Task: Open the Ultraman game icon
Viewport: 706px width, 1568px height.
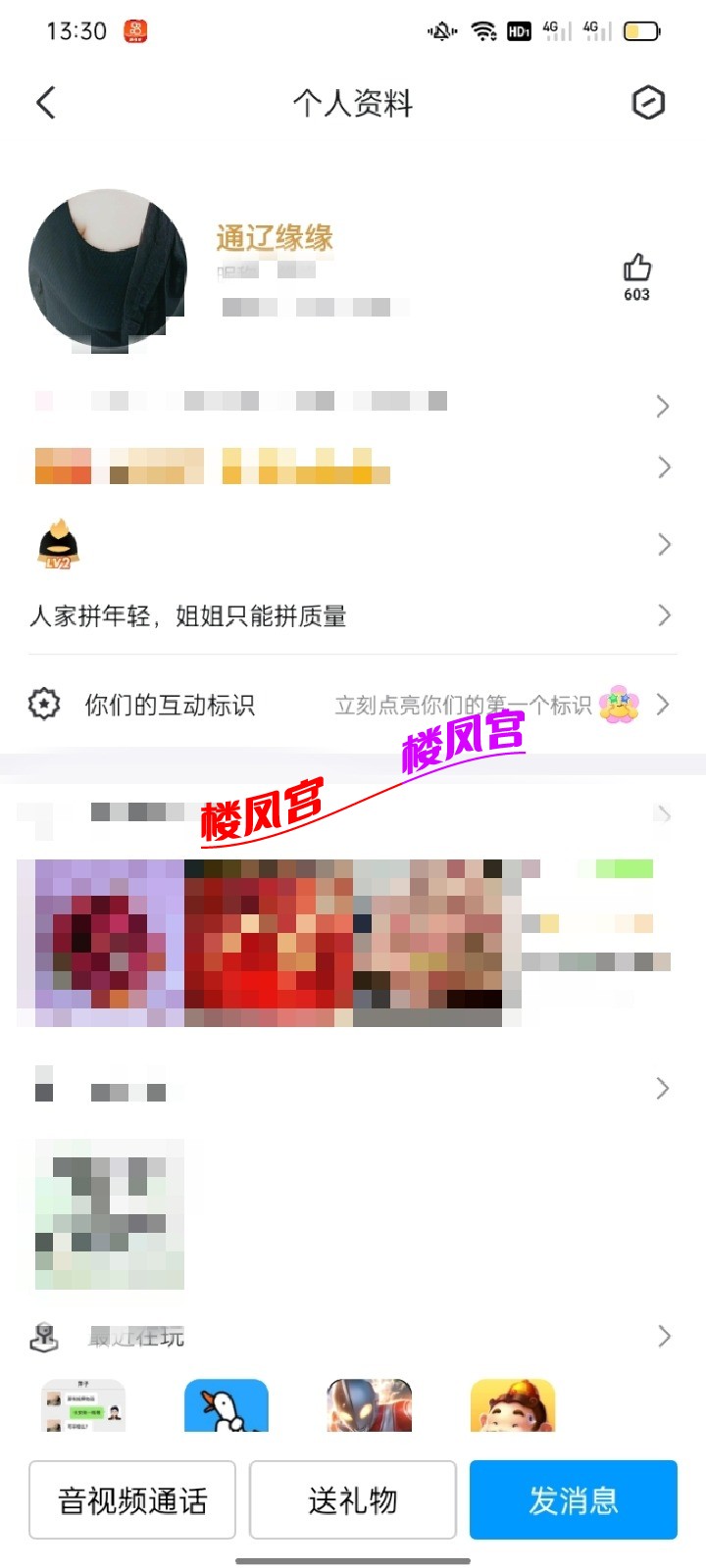Action: pos(369,1406)
